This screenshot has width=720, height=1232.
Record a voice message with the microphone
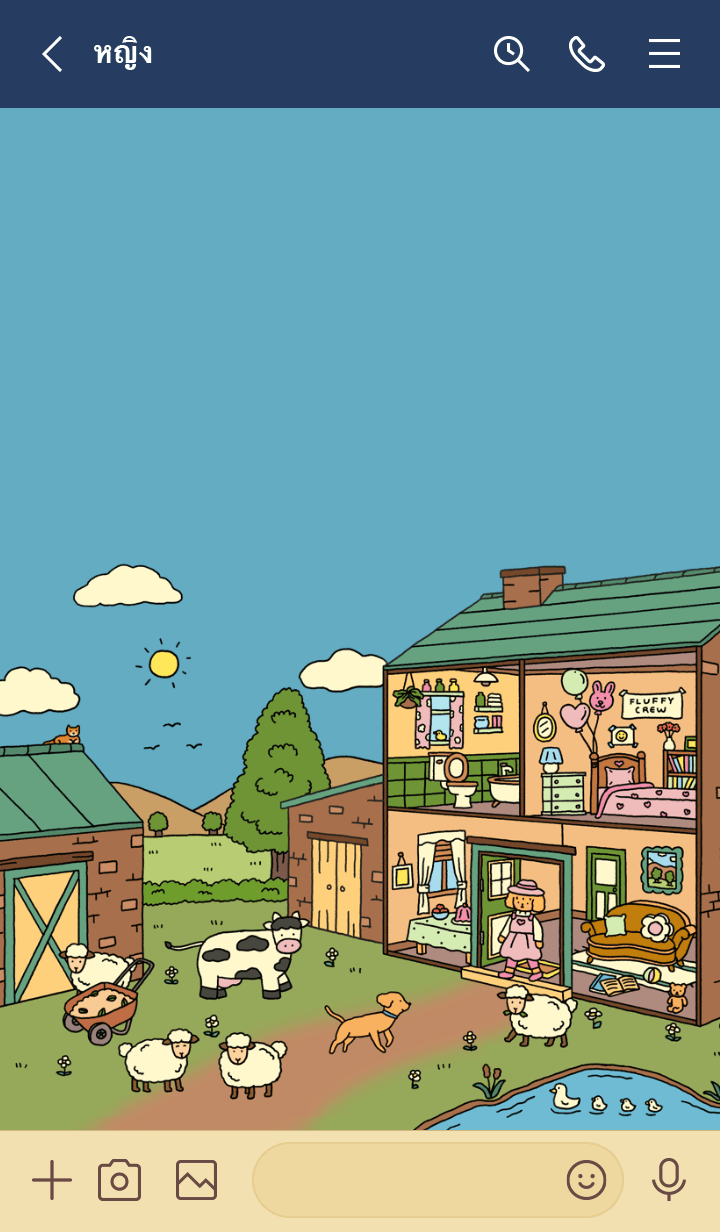(x=668, y=1180)
